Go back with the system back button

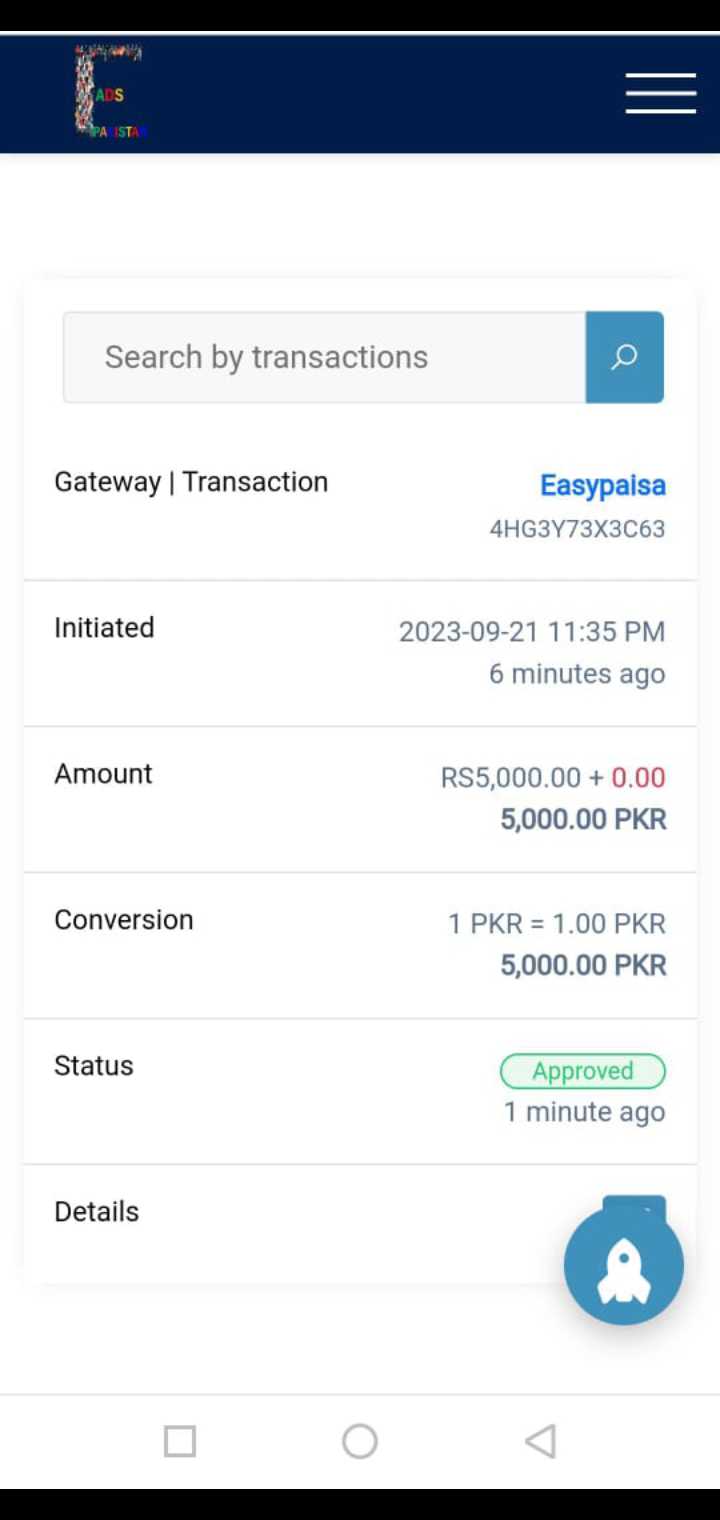coord(540,1441)
